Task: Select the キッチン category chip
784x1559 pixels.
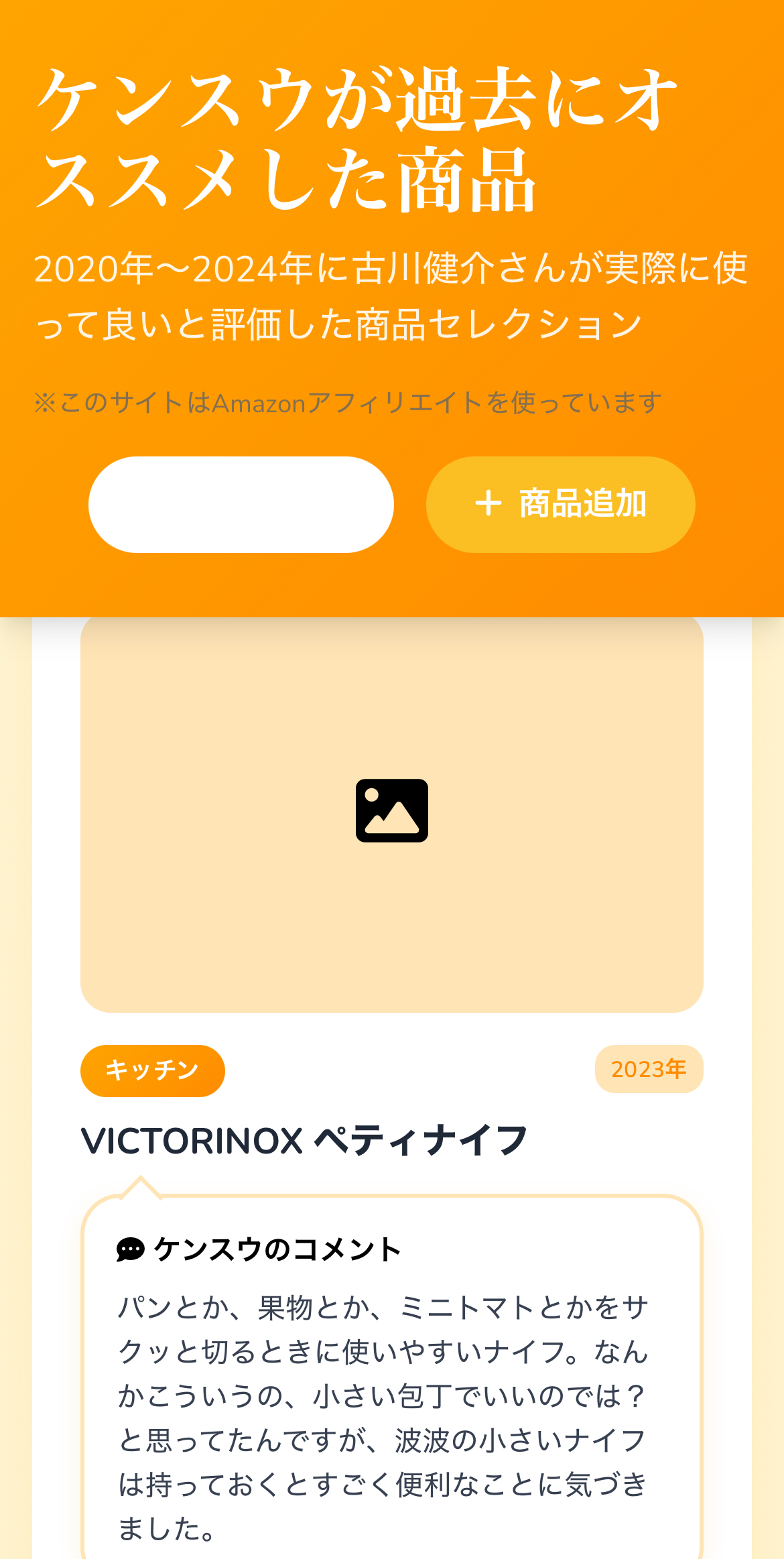Action: (x=152, y=1070)
